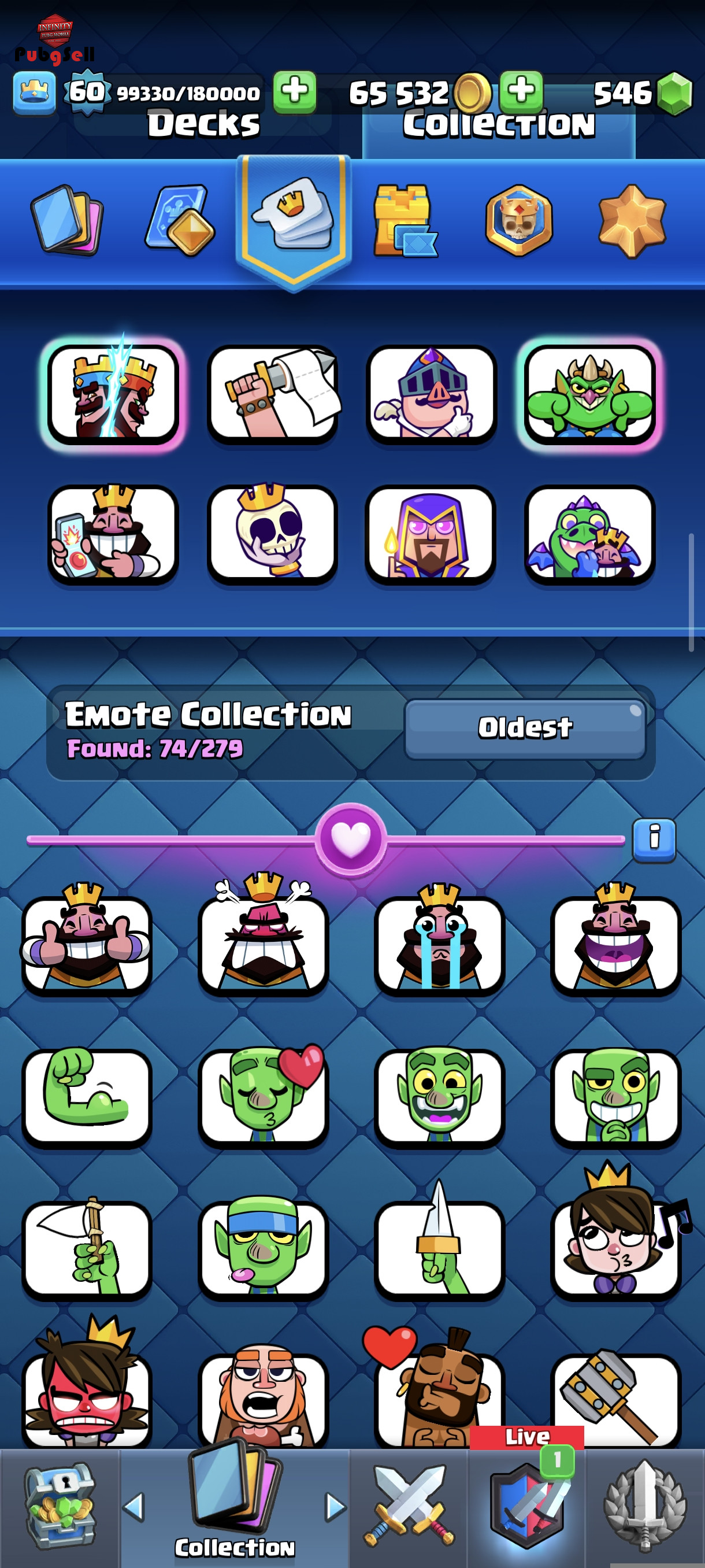Open the cards section icon
705x1568 pixels.
[x=66, y=220]
